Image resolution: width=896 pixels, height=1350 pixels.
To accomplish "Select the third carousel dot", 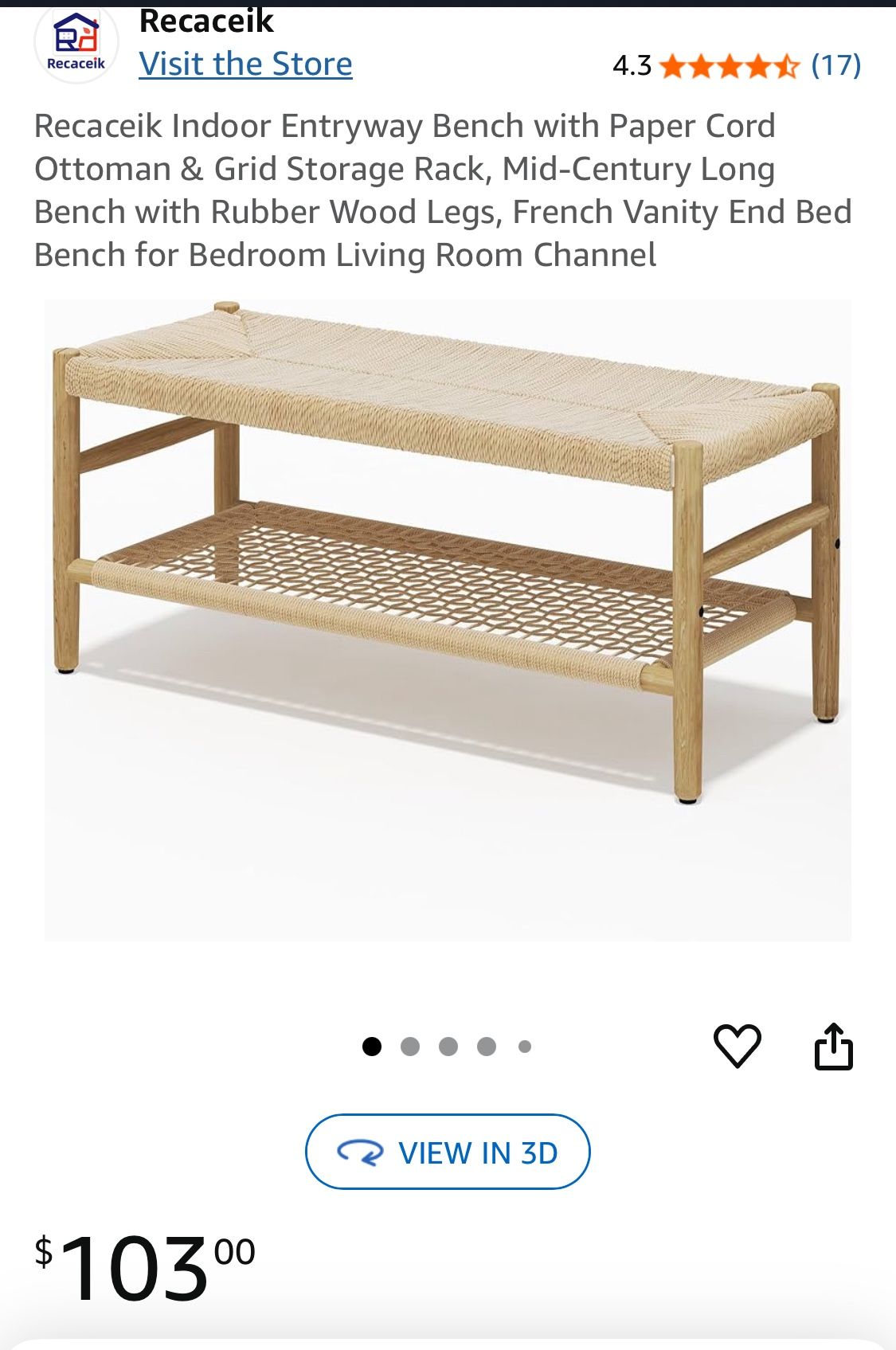I will (x=448, y=1045).
